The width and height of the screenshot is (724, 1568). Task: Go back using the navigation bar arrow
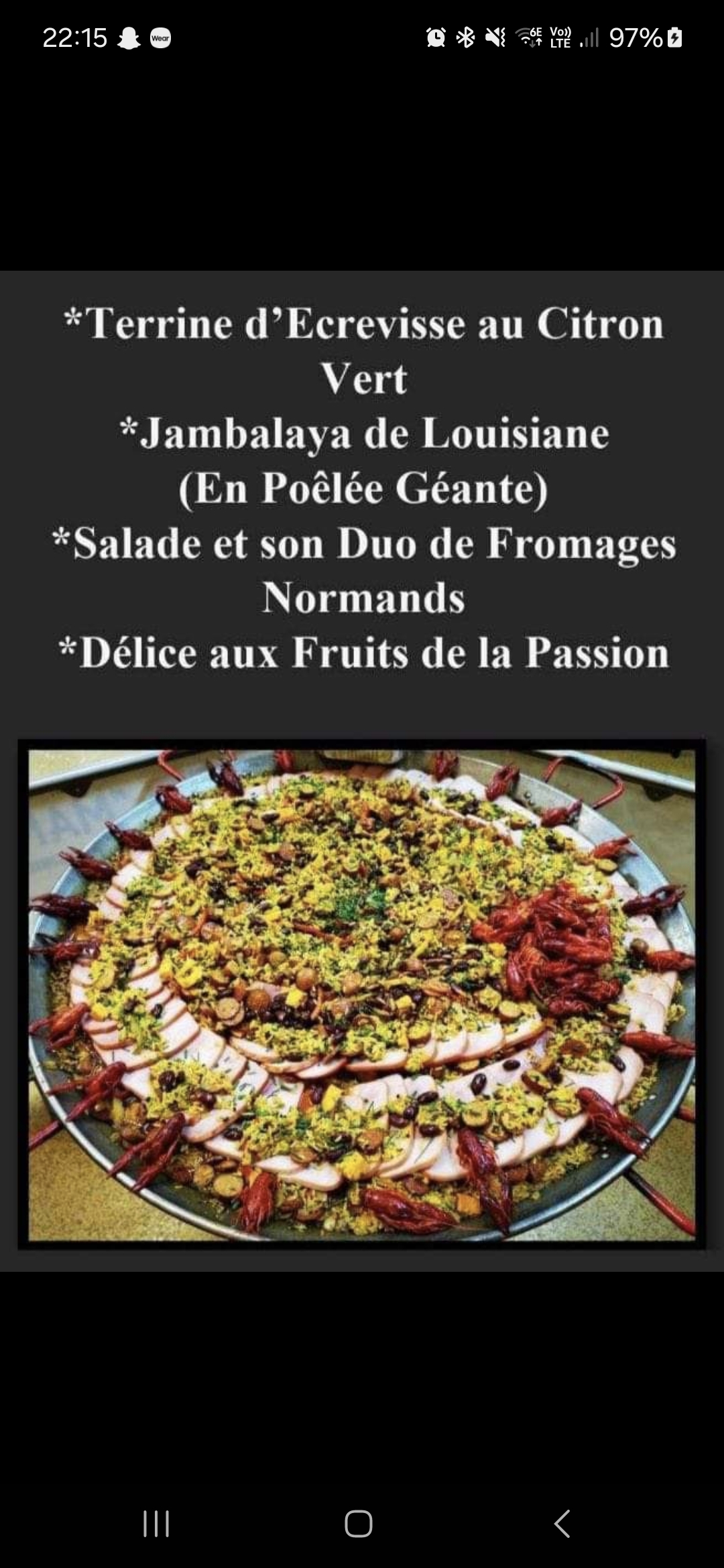tap(562, 1523)
